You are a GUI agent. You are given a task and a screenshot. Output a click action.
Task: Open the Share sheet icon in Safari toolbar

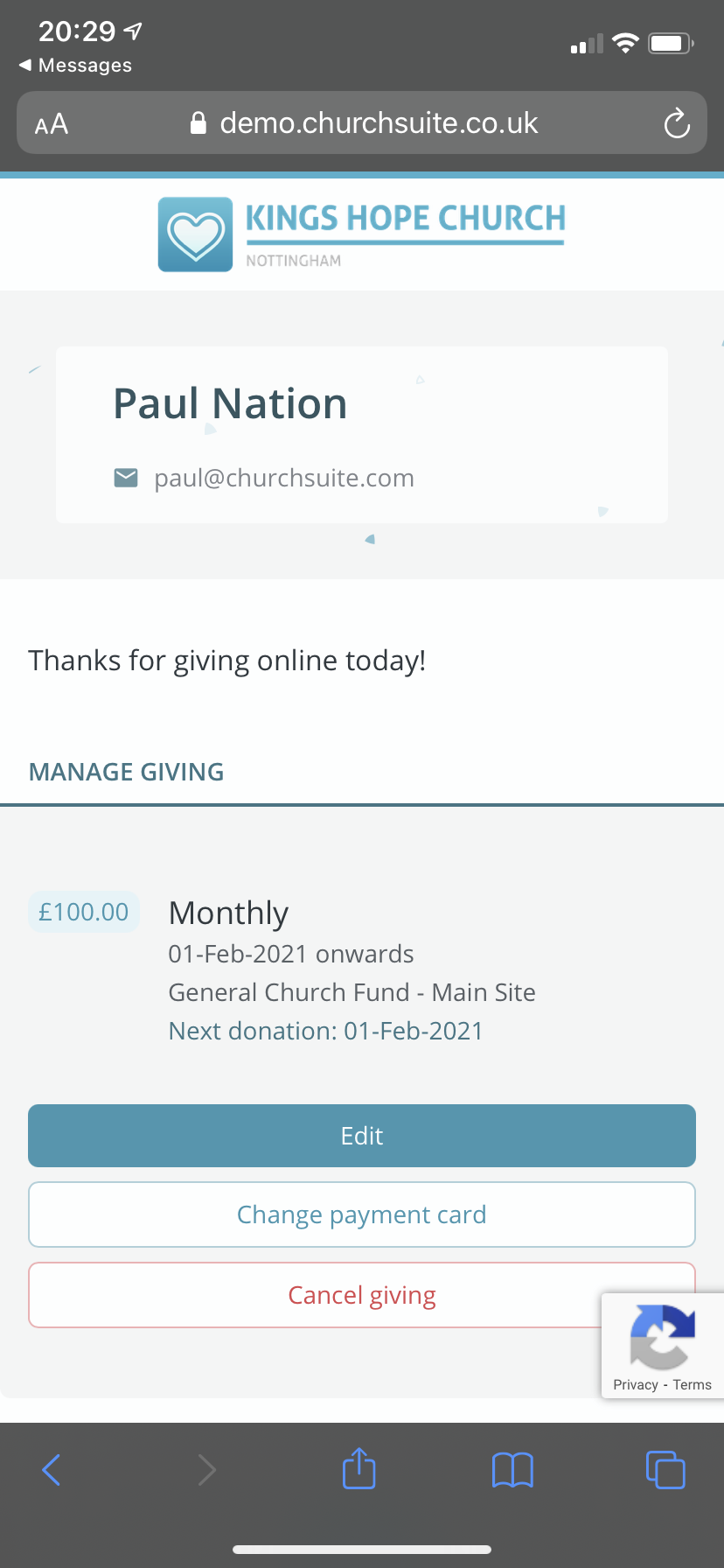tap(359, 1469)
